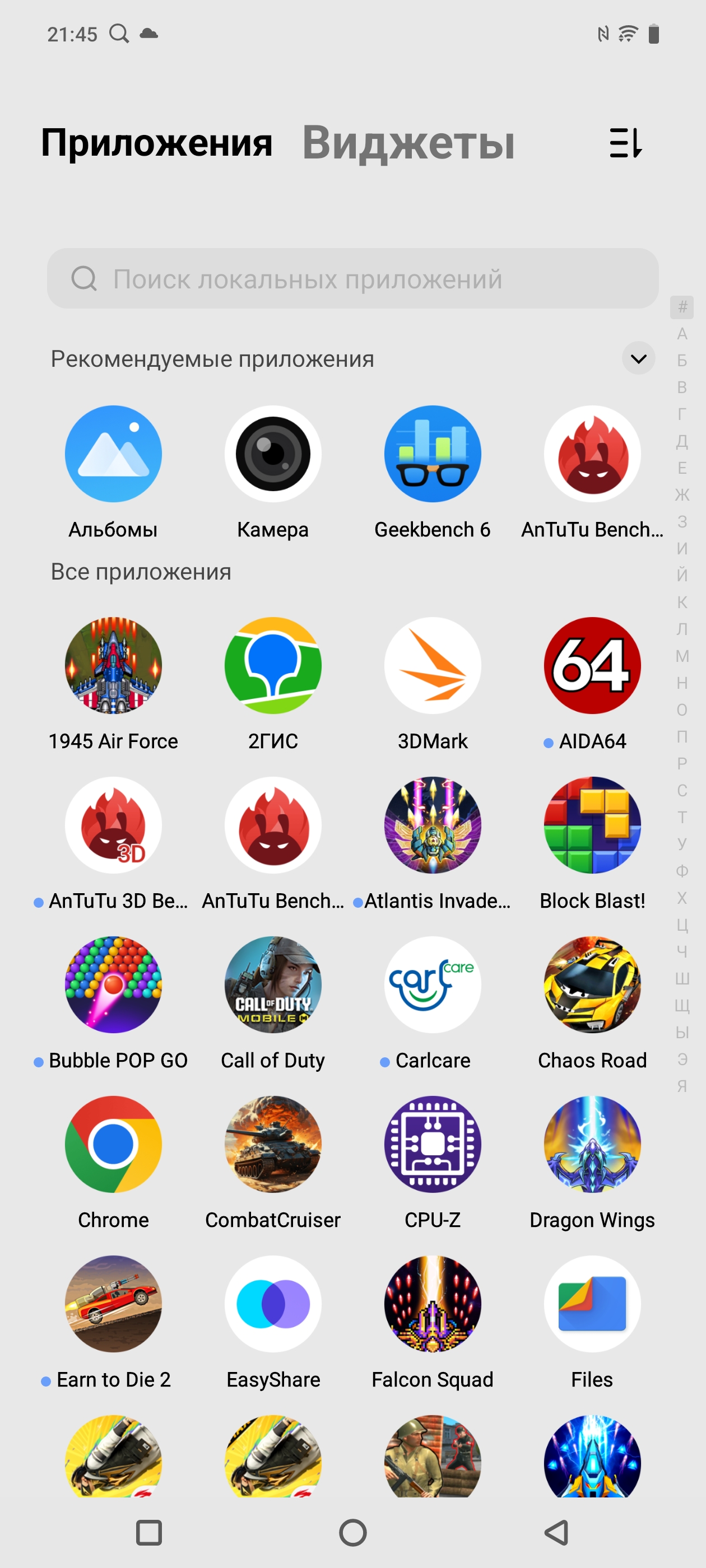Screen dimensions: 706x1568
Task: Launch the Камера app
Action: [273, 454]
